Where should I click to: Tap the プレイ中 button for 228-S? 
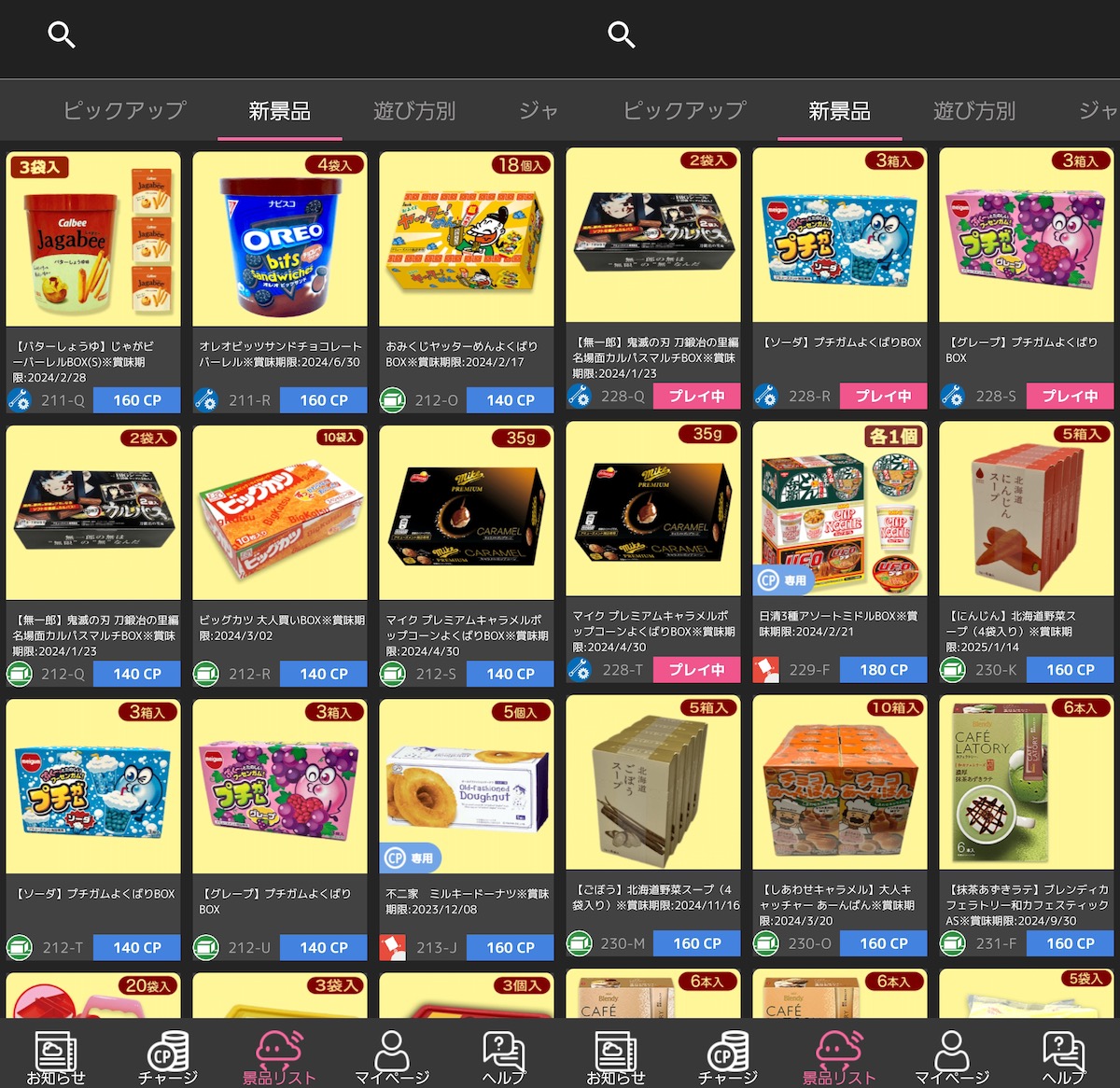[1070, 396]
